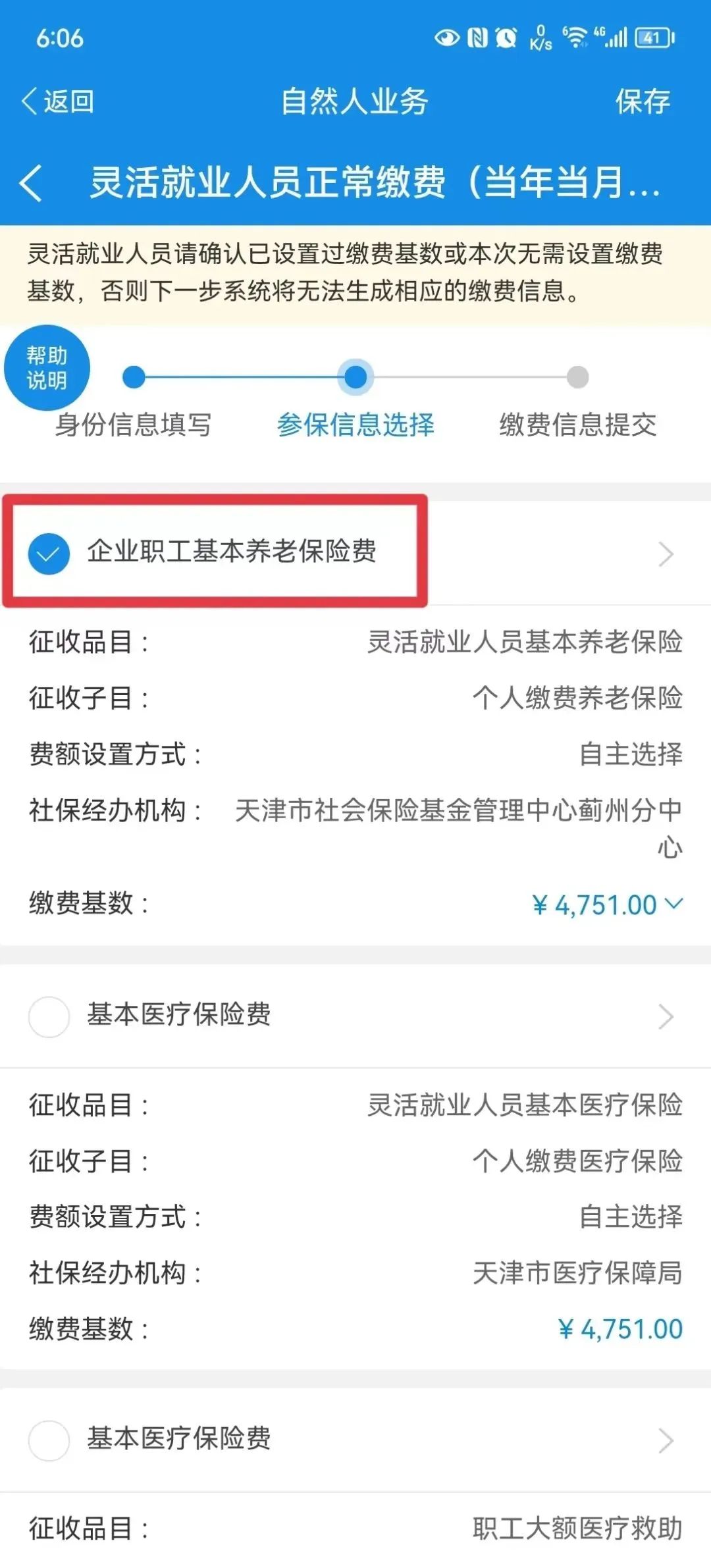Open details chevron for 企业职工基本养老保险费
The height and width of the screenshot is (1568, 711).
tap(666, 554)
